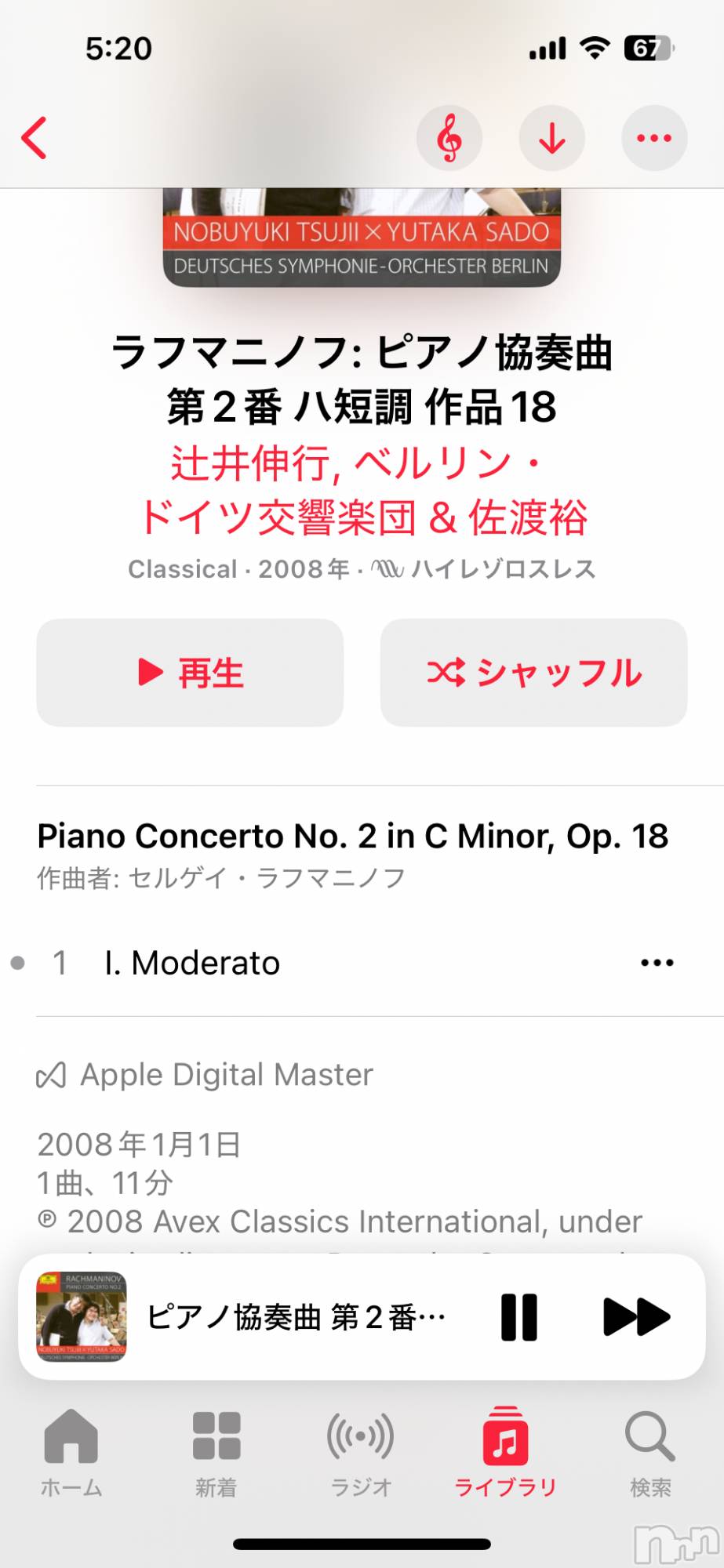The image size is (724, 1568).
Task: Play the album with the 再生 button
Action: 189,673
